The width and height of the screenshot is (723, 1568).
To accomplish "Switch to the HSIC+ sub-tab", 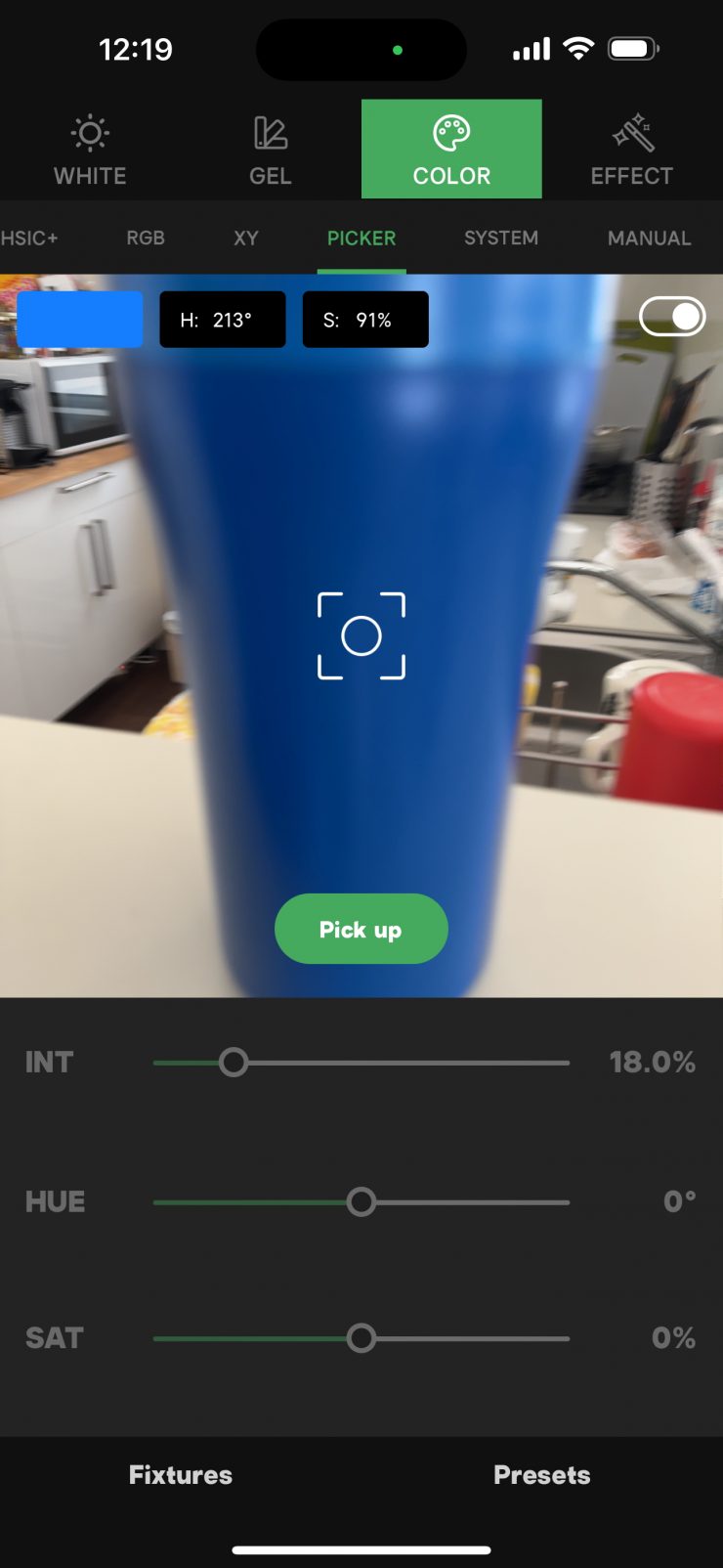I will pos(29,239).
